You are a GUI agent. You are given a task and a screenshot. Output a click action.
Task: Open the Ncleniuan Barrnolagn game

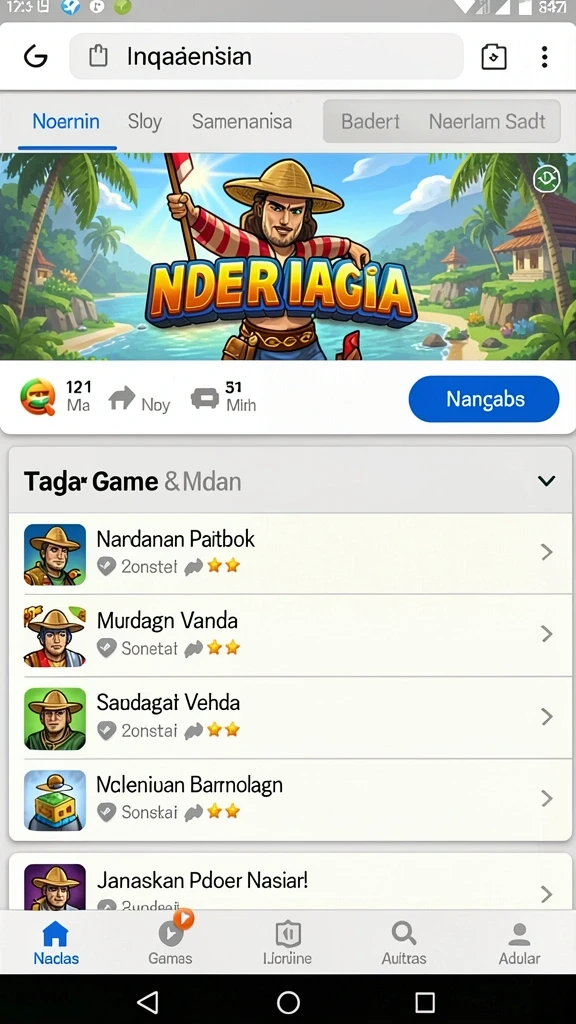290,799
